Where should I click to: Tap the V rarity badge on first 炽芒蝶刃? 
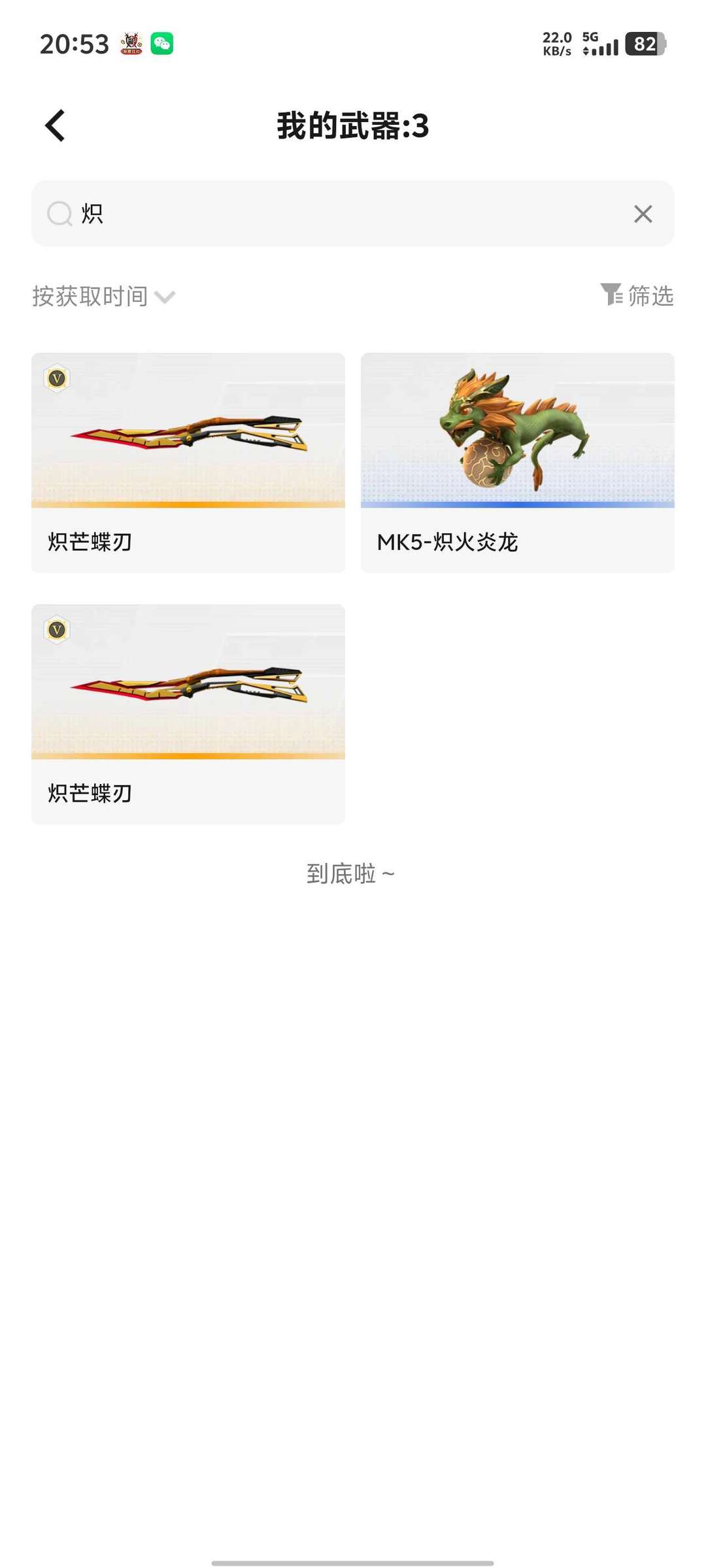click(x=56, y=378)
